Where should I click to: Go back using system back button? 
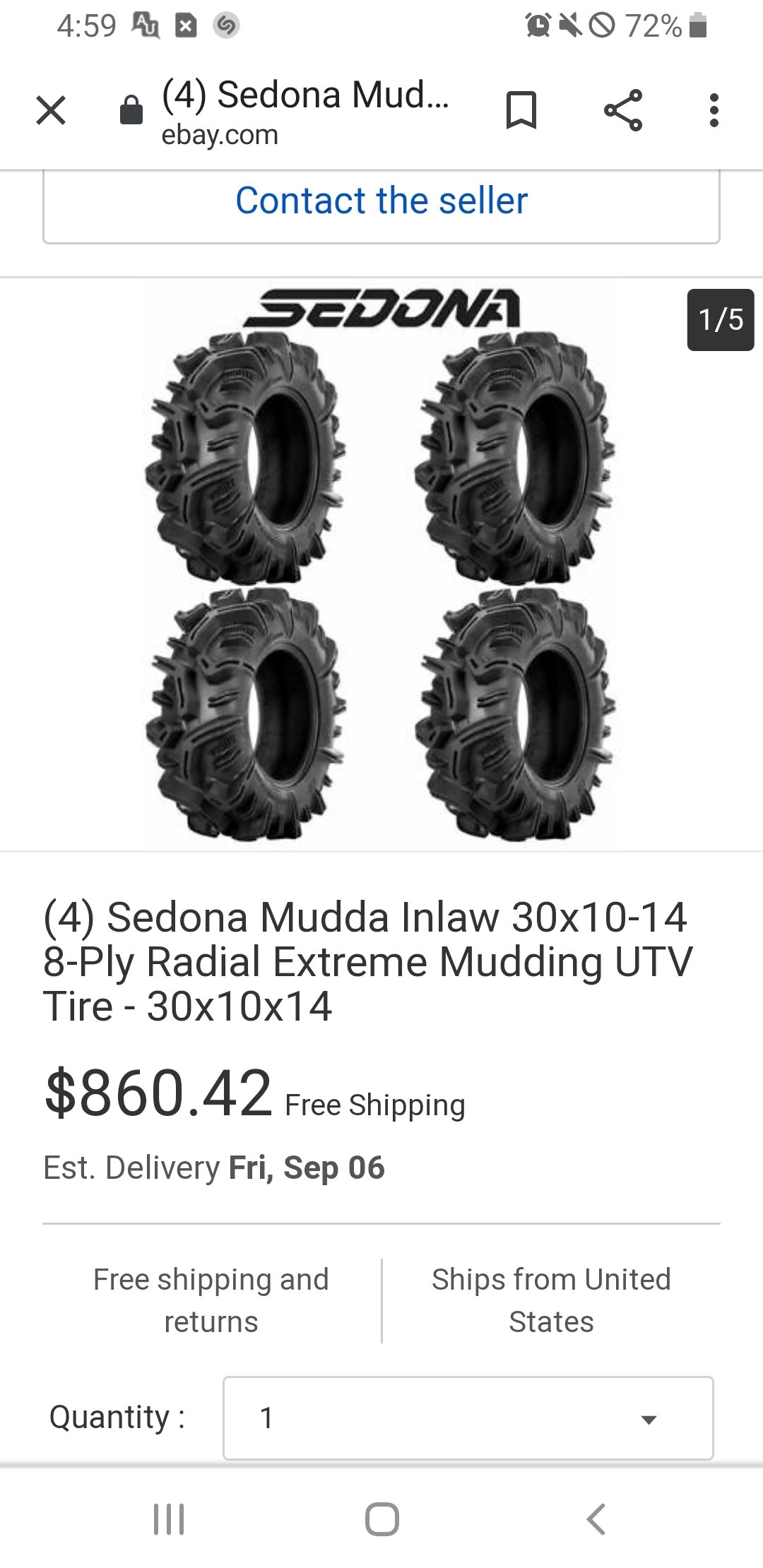tap(596, 1519)
